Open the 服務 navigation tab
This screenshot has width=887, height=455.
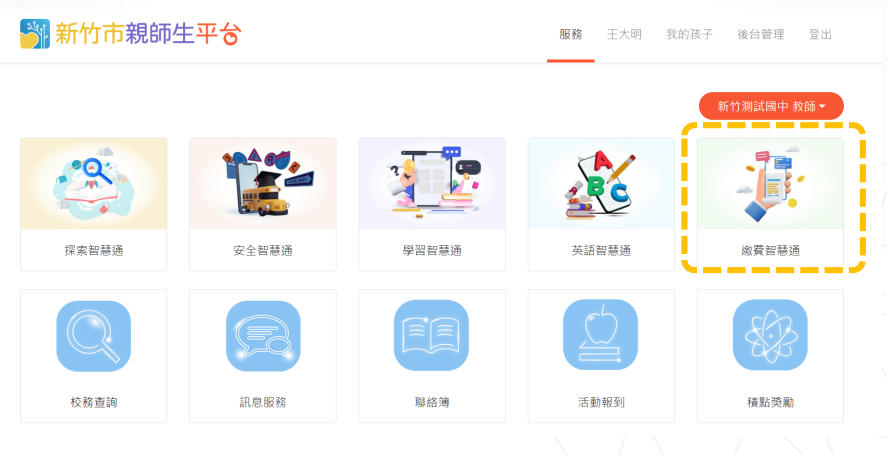tap(571, 34)
